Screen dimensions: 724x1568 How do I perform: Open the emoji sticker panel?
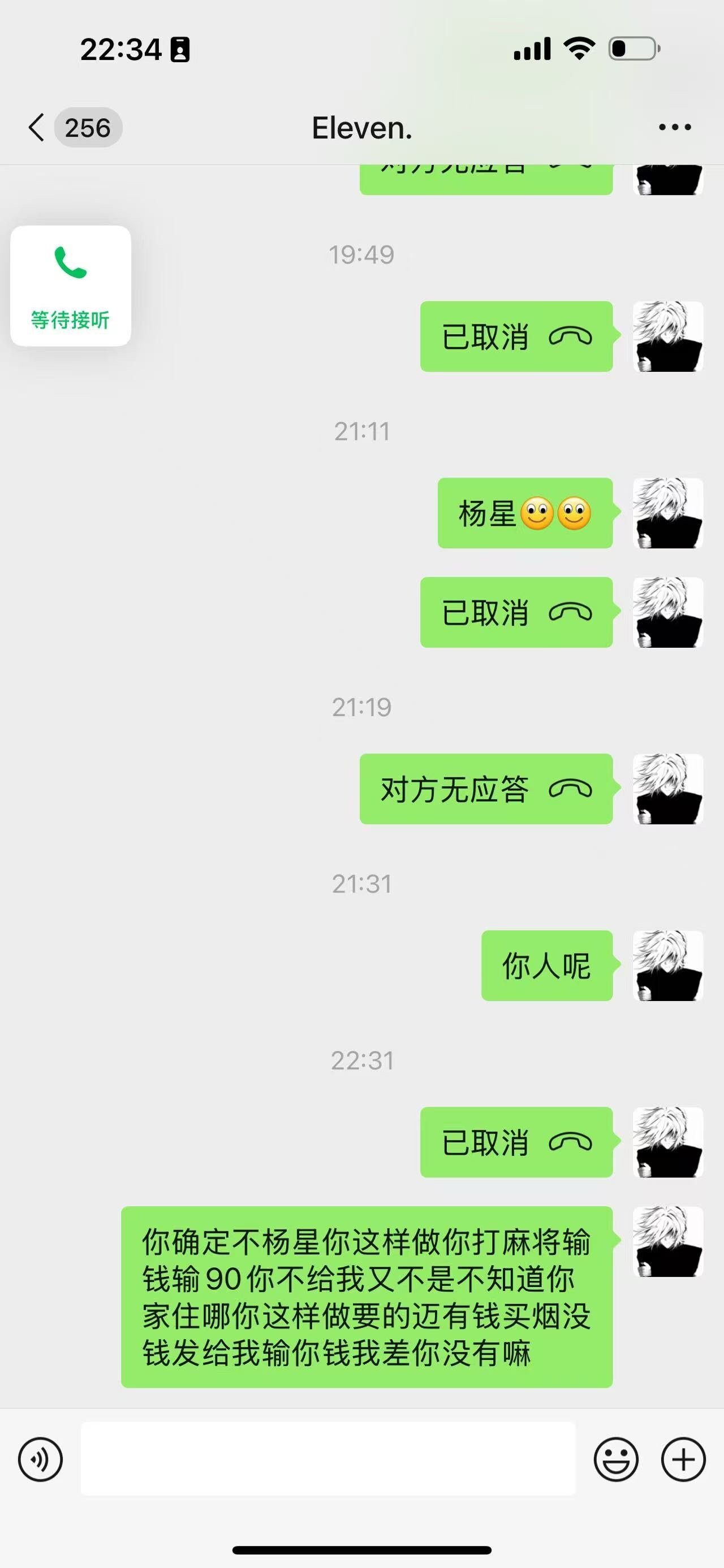[x=615, y=1459]
